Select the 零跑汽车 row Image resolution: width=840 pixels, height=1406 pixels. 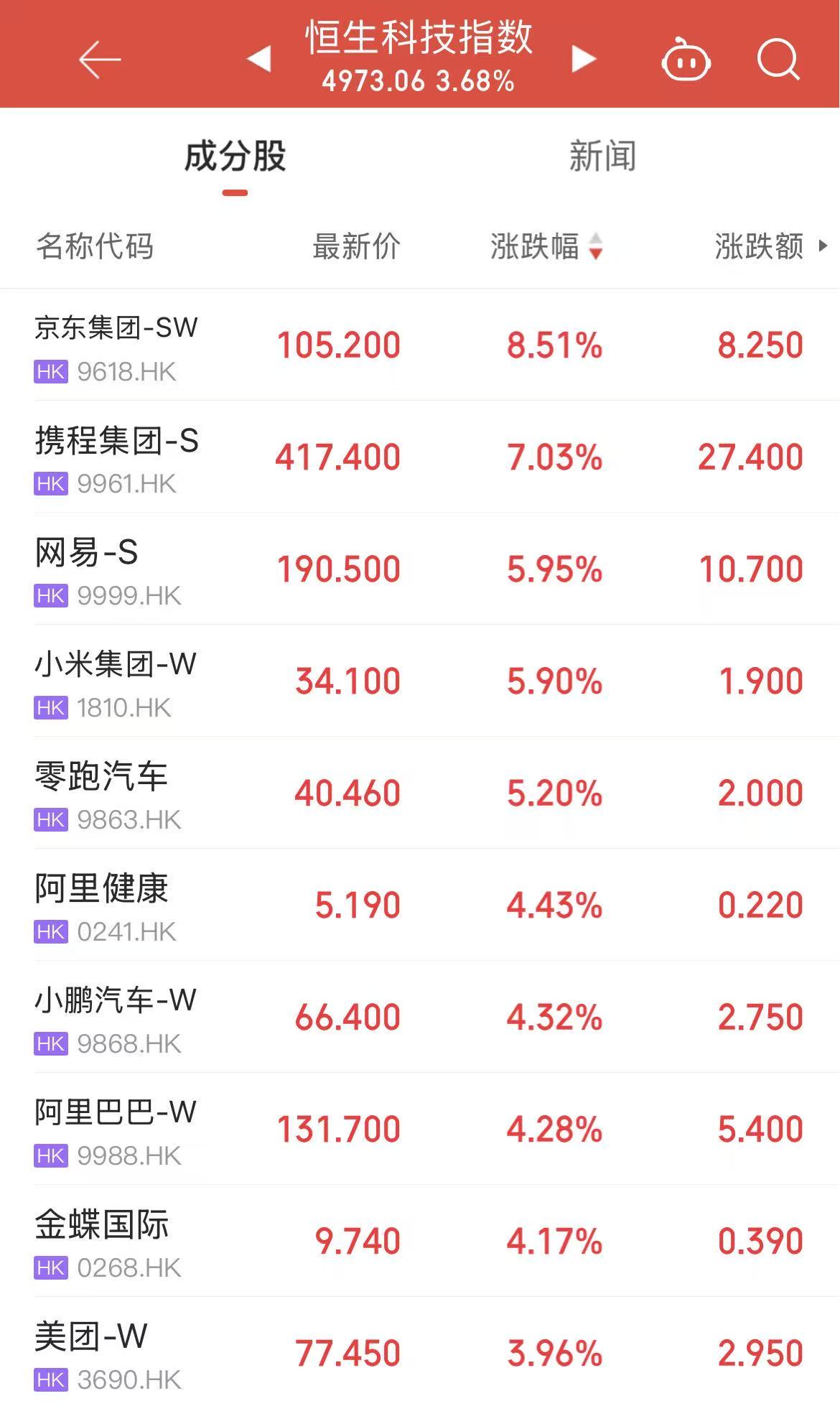click(420, 793)
